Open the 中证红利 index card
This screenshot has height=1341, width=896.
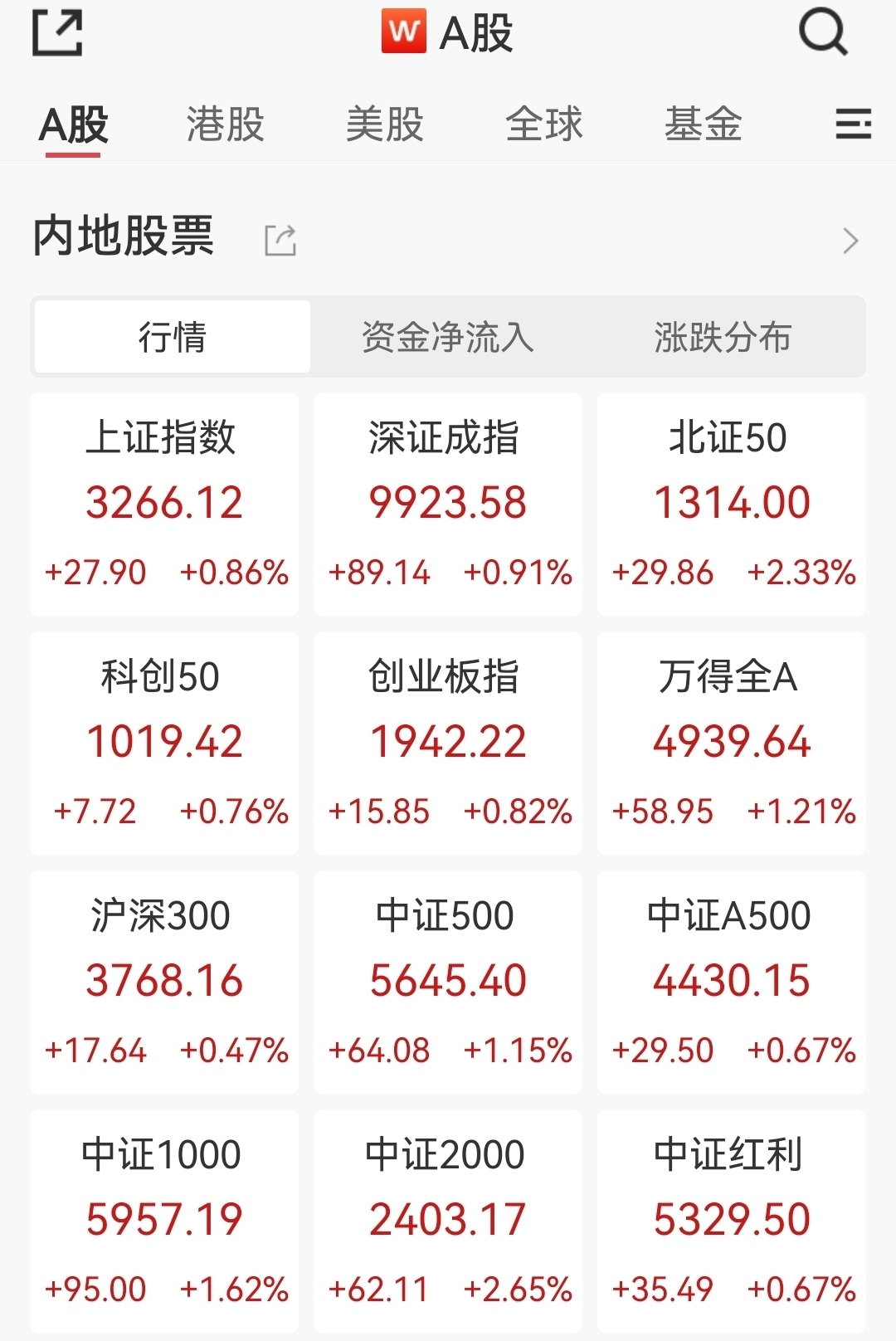(x=731, y=1221)
